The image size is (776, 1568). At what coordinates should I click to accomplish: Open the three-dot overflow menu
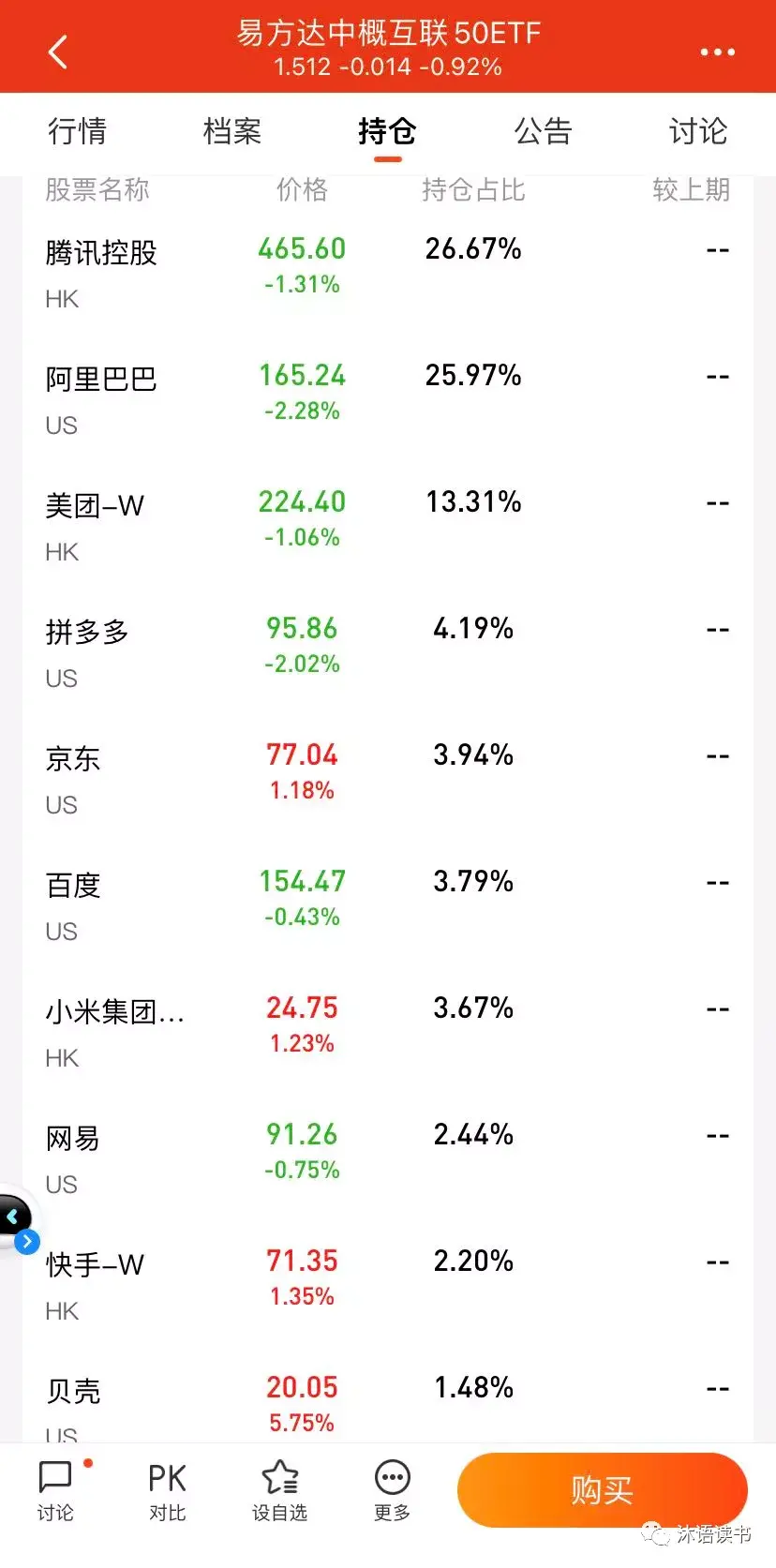717,52
